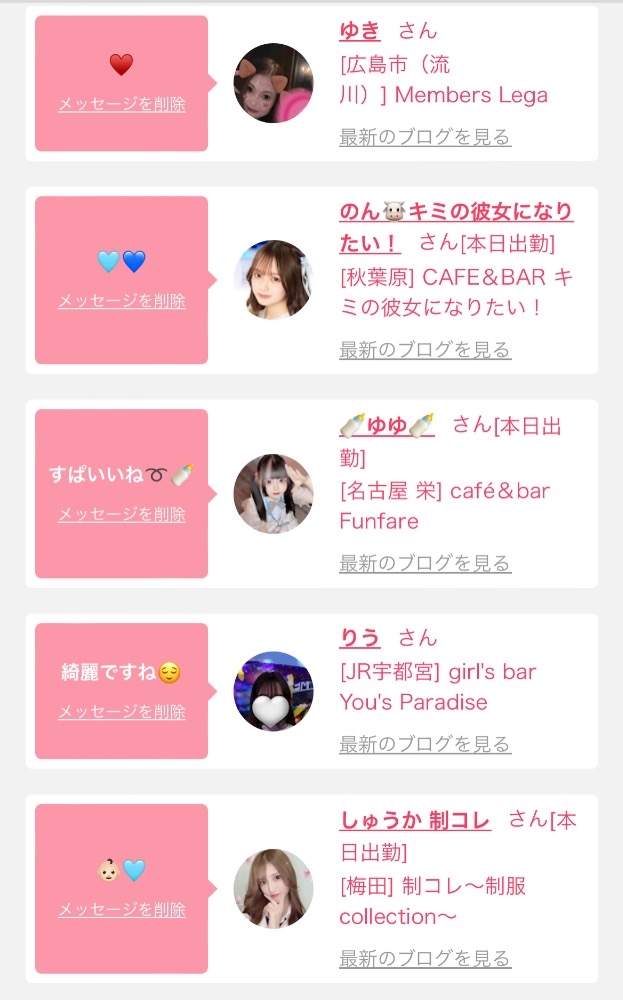Open ゆゆ's profile name link
623x1000 pixels.
(387, 427)
